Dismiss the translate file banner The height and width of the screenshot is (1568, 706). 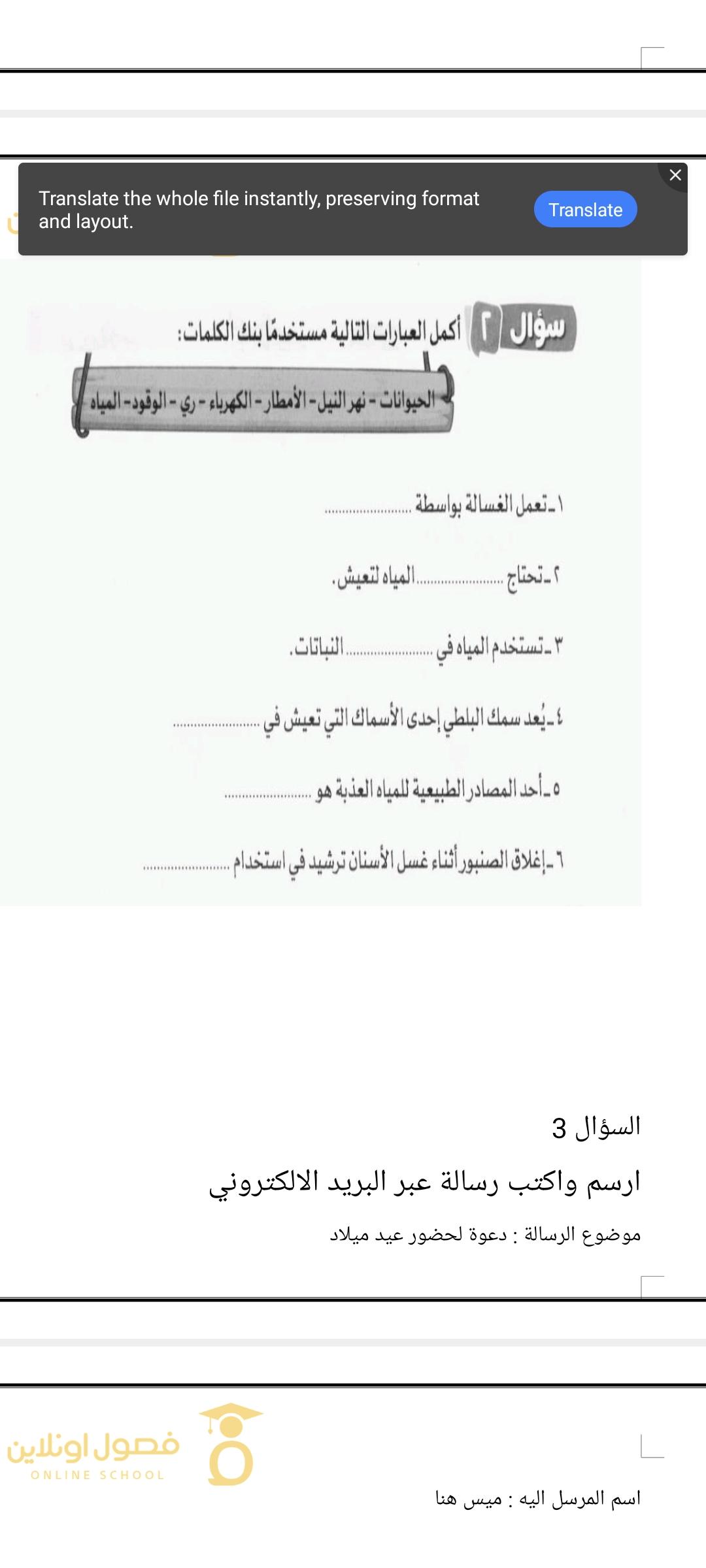click(675, 175)
